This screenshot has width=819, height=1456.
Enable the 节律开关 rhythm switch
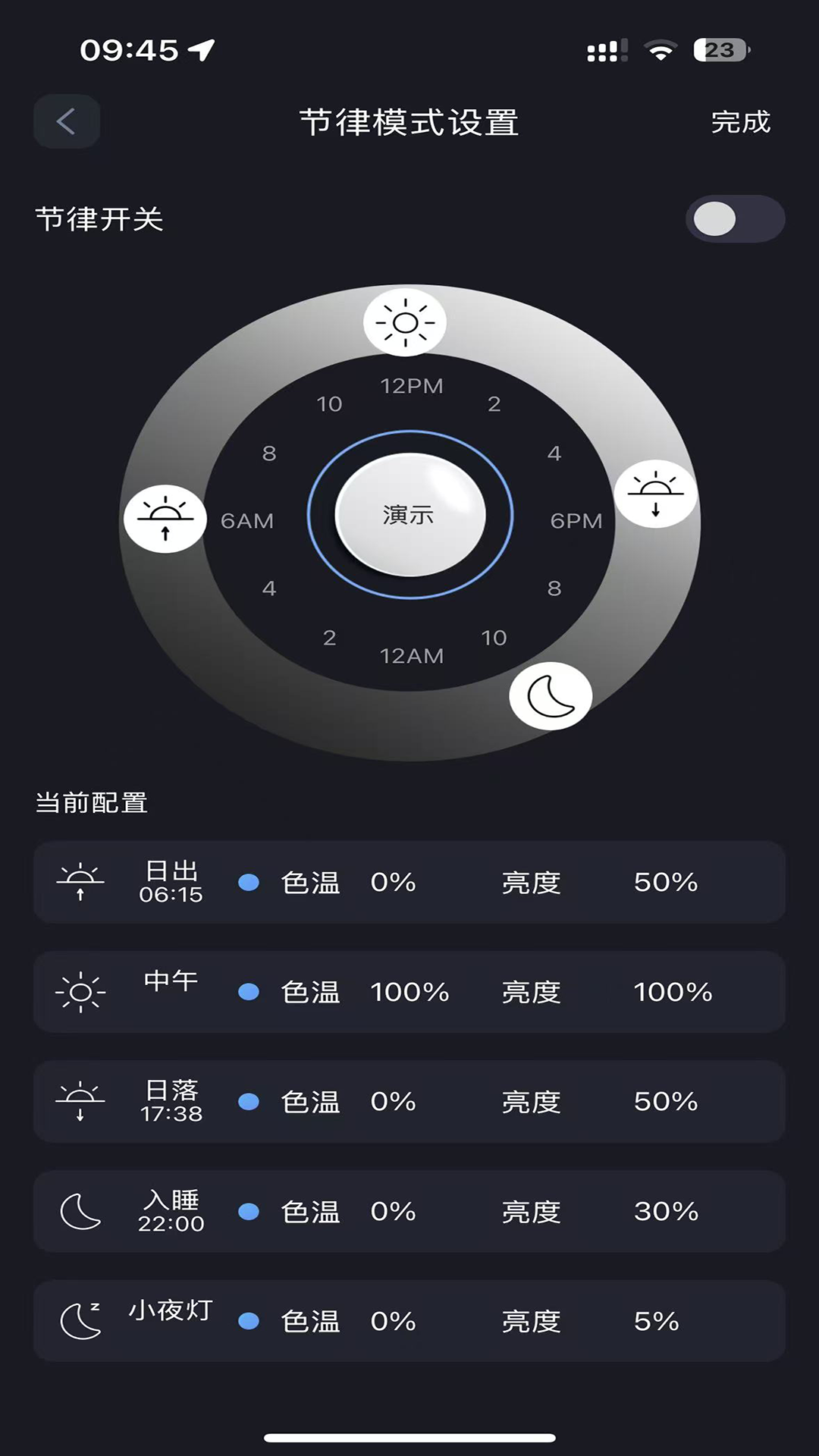(x=734, y=218)
